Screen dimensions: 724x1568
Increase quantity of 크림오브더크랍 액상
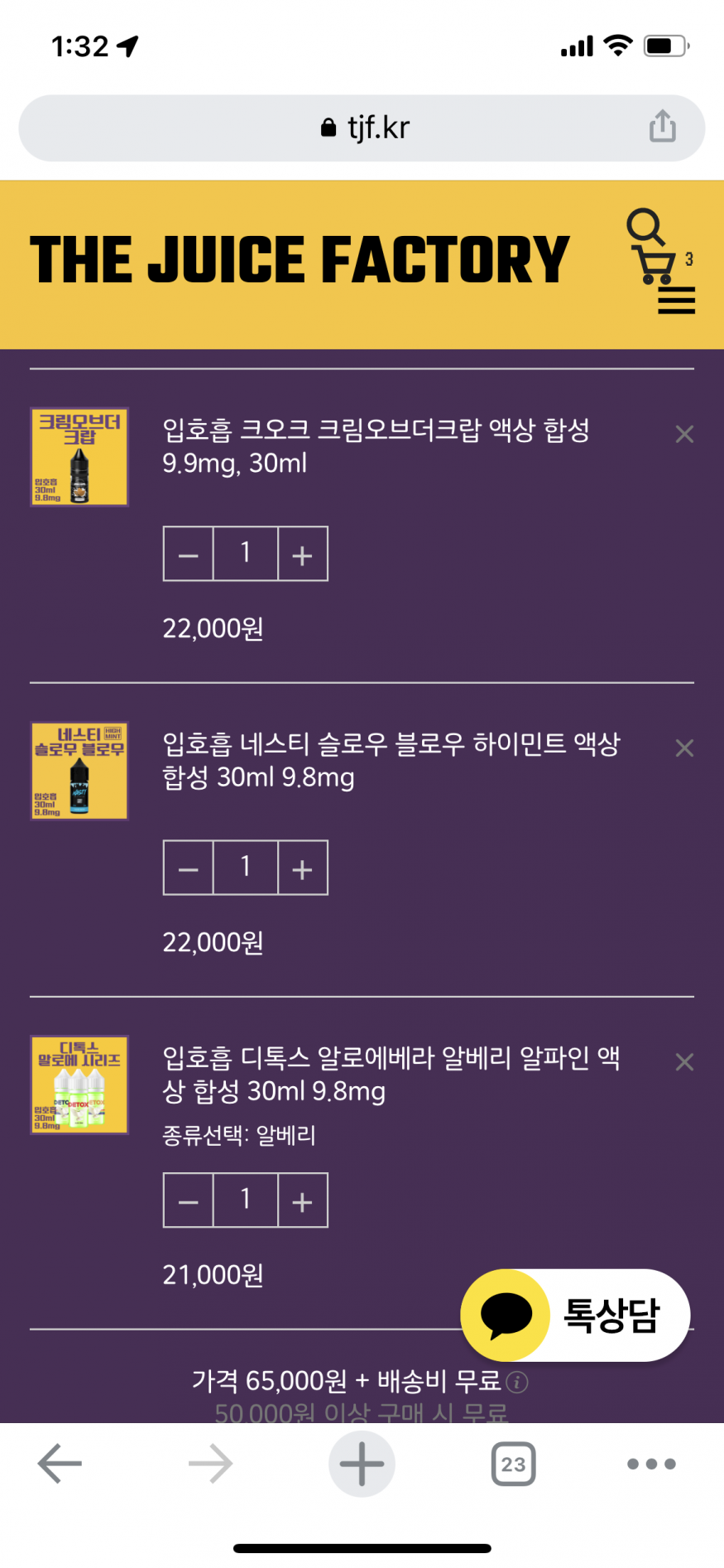[x=303, y=554]
